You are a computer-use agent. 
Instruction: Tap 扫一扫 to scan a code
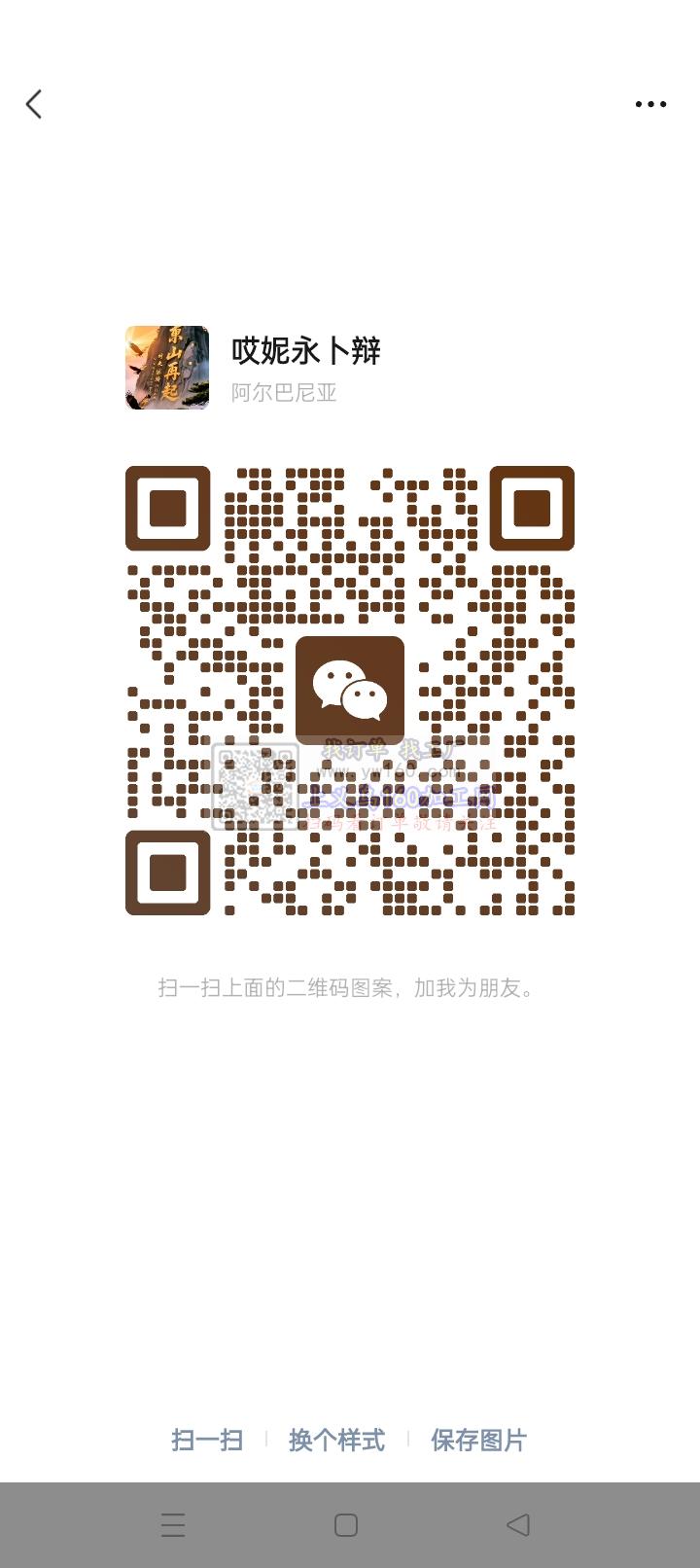[207, 1440]
